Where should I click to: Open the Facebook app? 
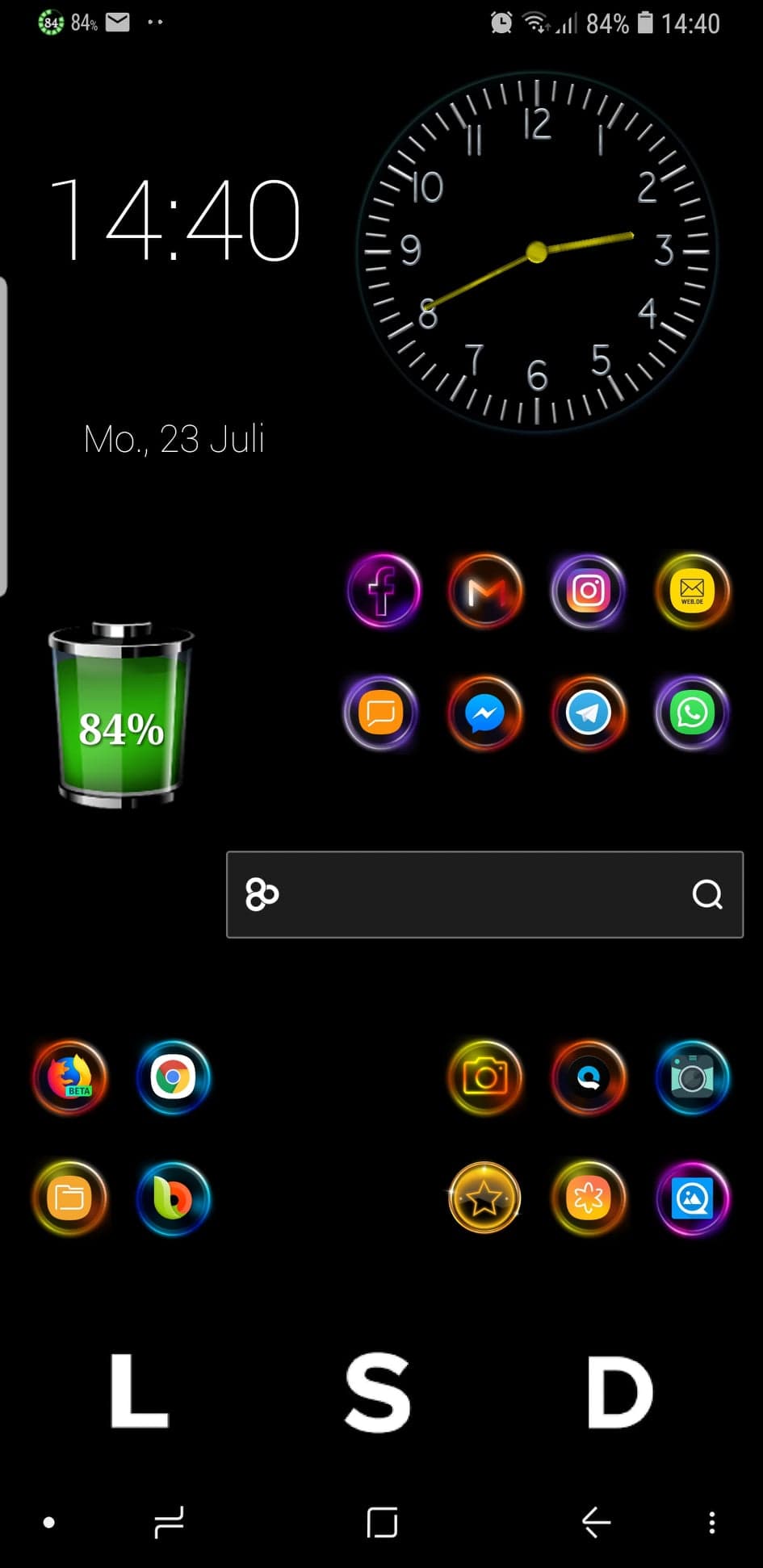(384, 591)
